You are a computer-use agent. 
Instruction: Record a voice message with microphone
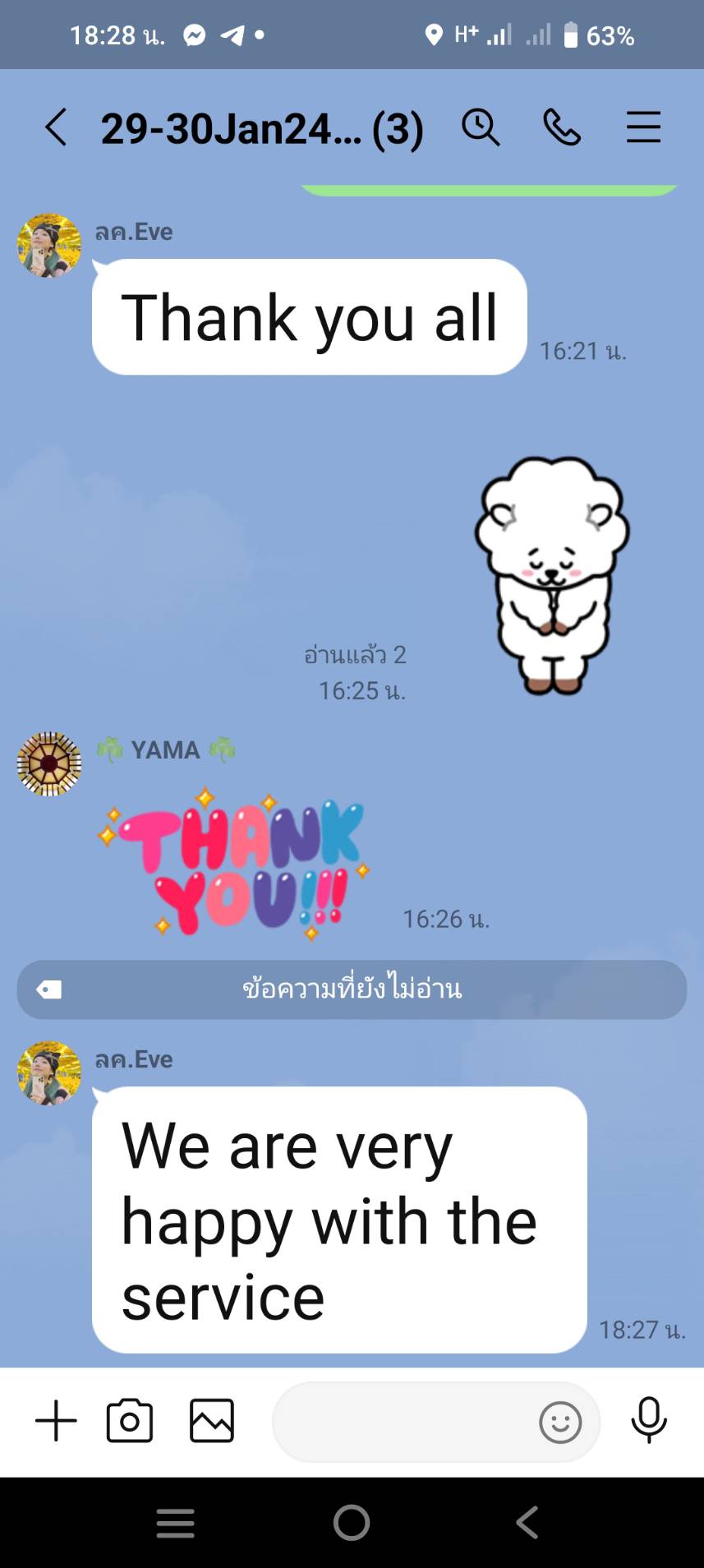pyautogui.click(x=649, y=1420)
